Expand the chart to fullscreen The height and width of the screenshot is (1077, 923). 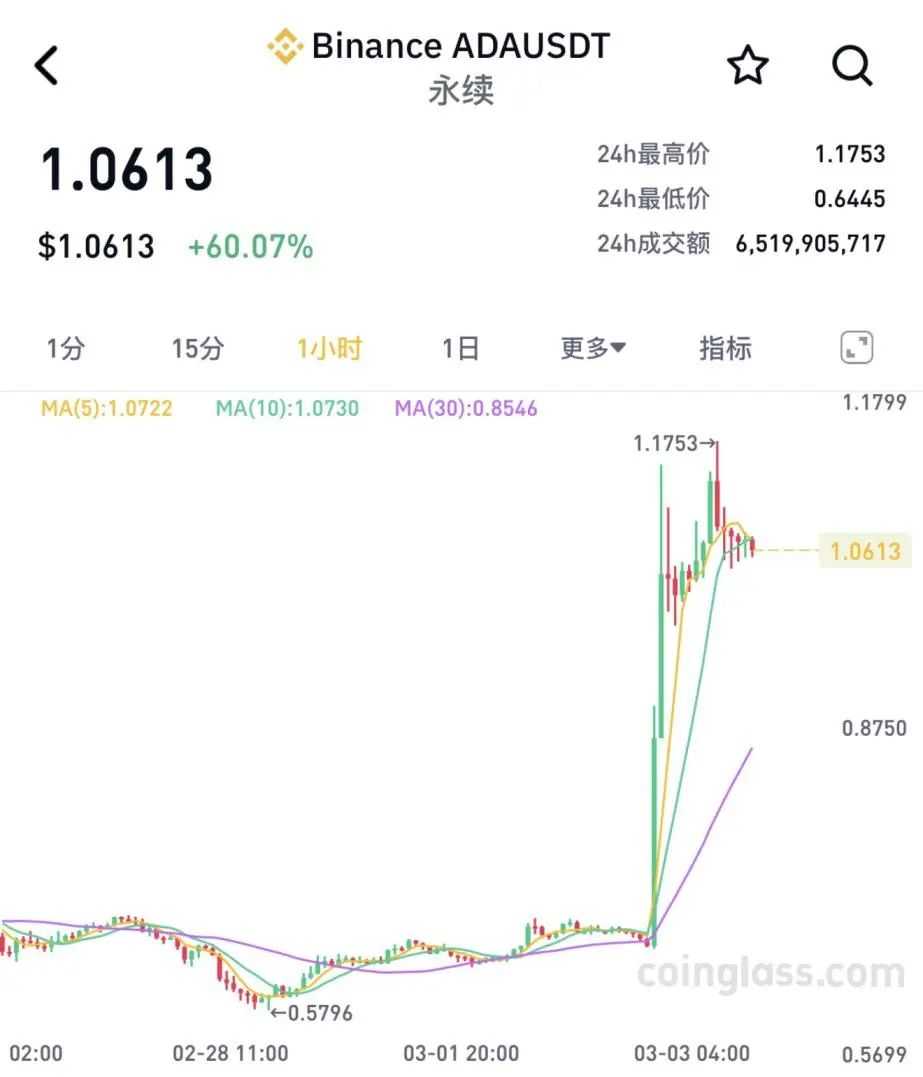[856, 348]
